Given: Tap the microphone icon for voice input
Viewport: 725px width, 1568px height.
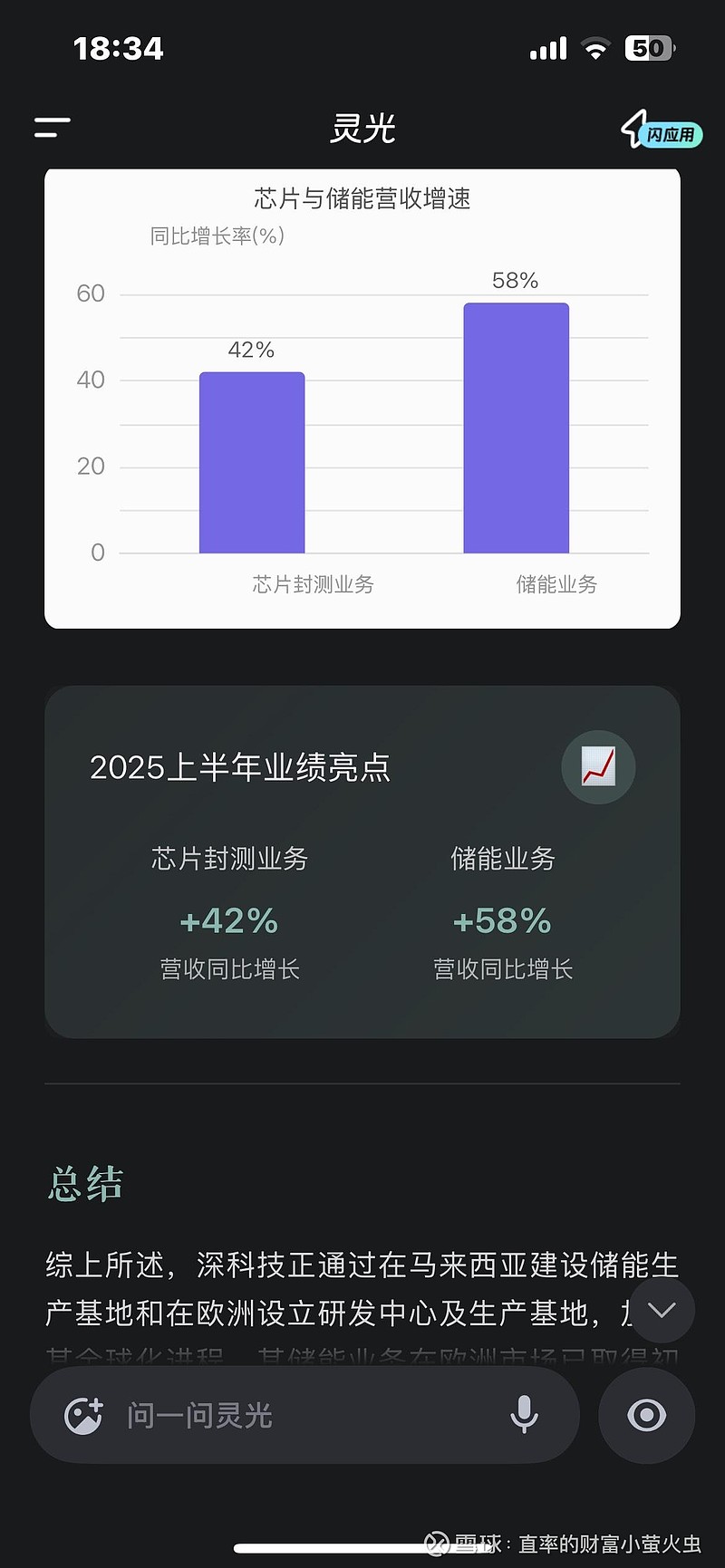Looking at the screenshot, I should pyautogui.click(x=524, y=1415).
